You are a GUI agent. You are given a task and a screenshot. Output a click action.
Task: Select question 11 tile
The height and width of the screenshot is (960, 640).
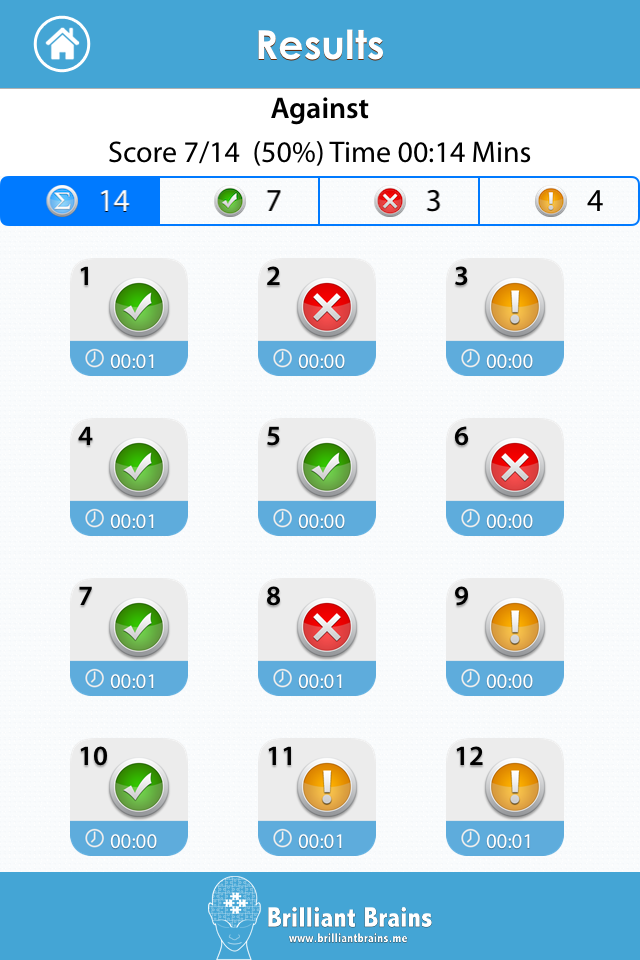click(x=317, y=797)
